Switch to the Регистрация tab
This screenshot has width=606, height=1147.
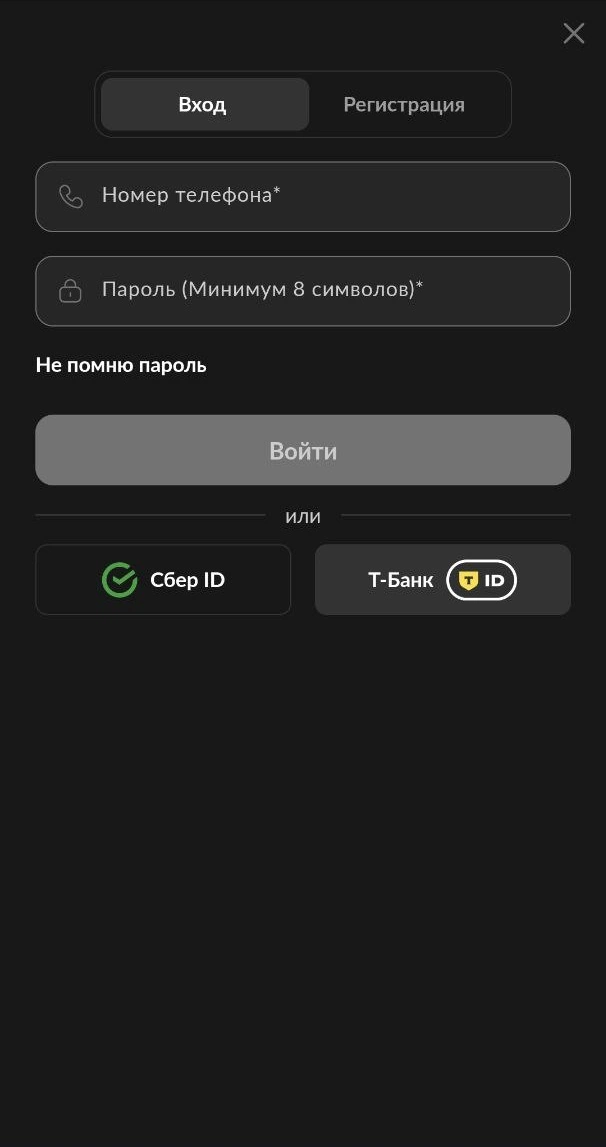click(x=404, y=105)
